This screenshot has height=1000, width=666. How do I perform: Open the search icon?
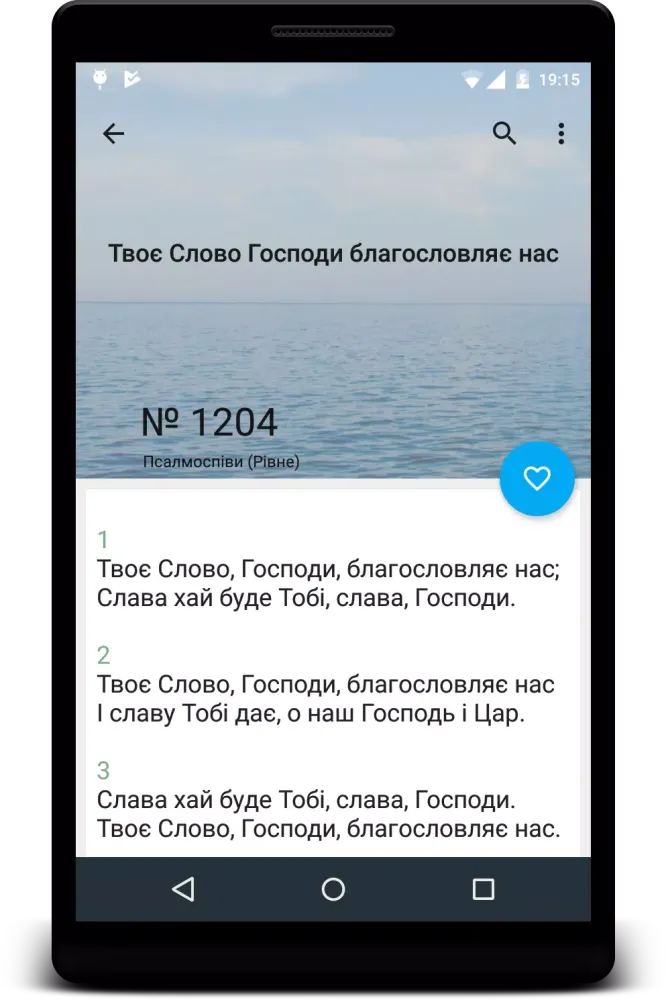[505, 134]
